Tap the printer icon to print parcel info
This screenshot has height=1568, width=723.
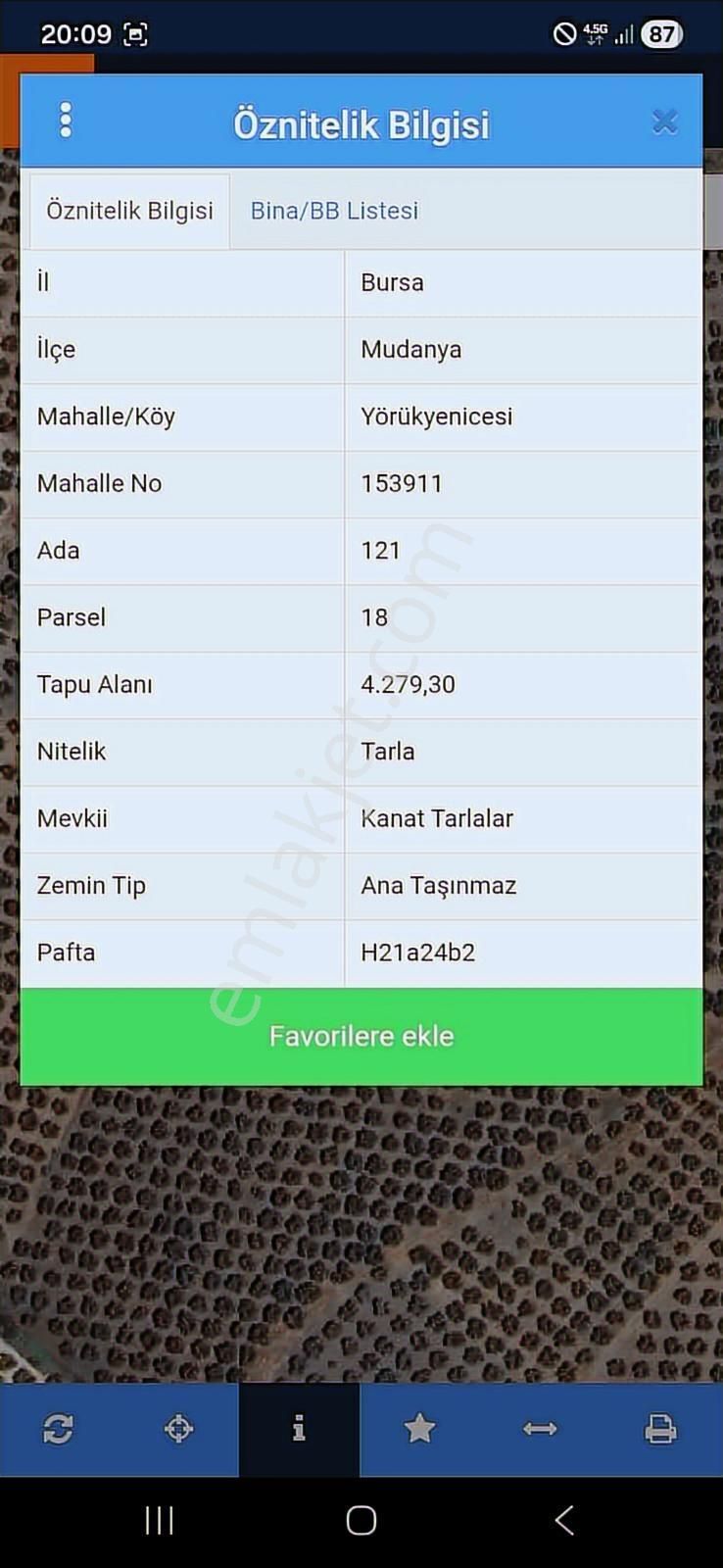(x=661, y=1429)
